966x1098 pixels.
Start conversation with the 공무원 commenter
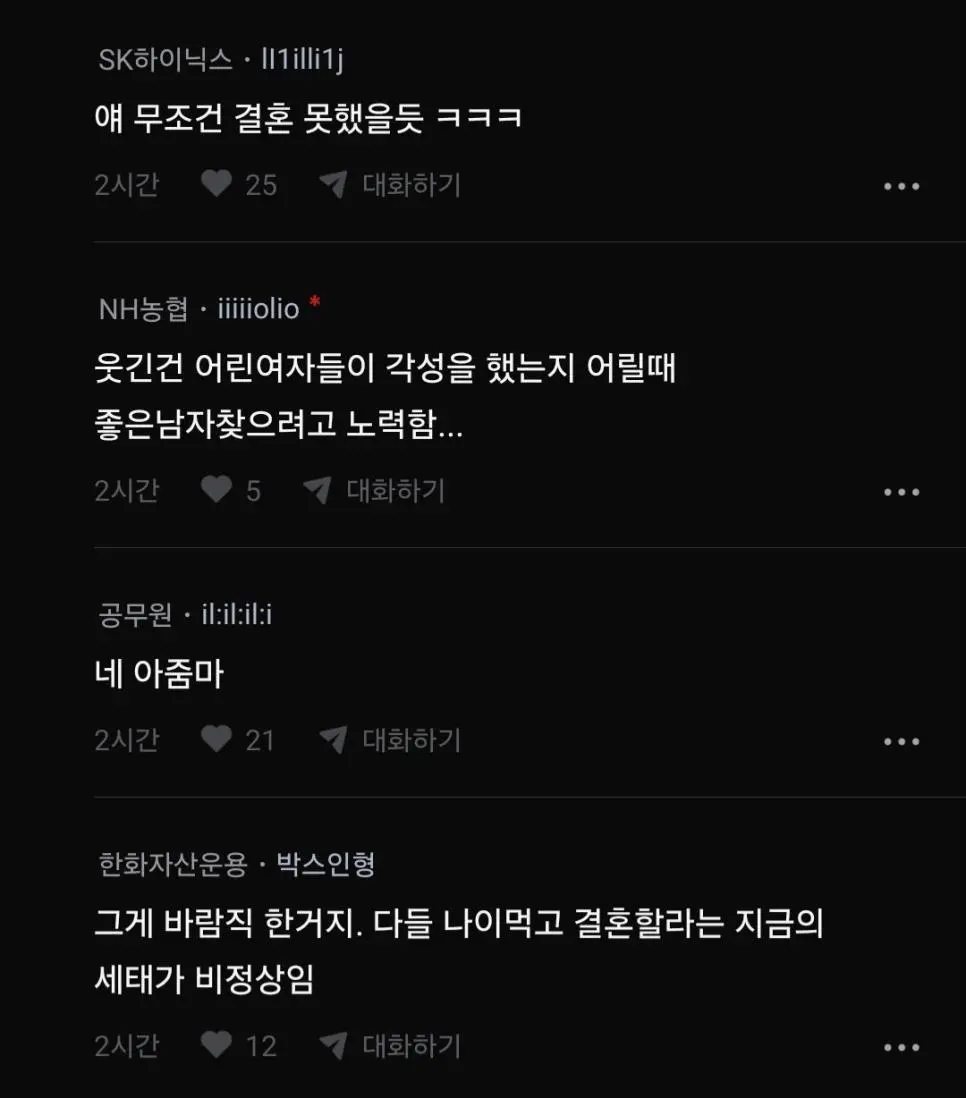(x=390, y=740)
